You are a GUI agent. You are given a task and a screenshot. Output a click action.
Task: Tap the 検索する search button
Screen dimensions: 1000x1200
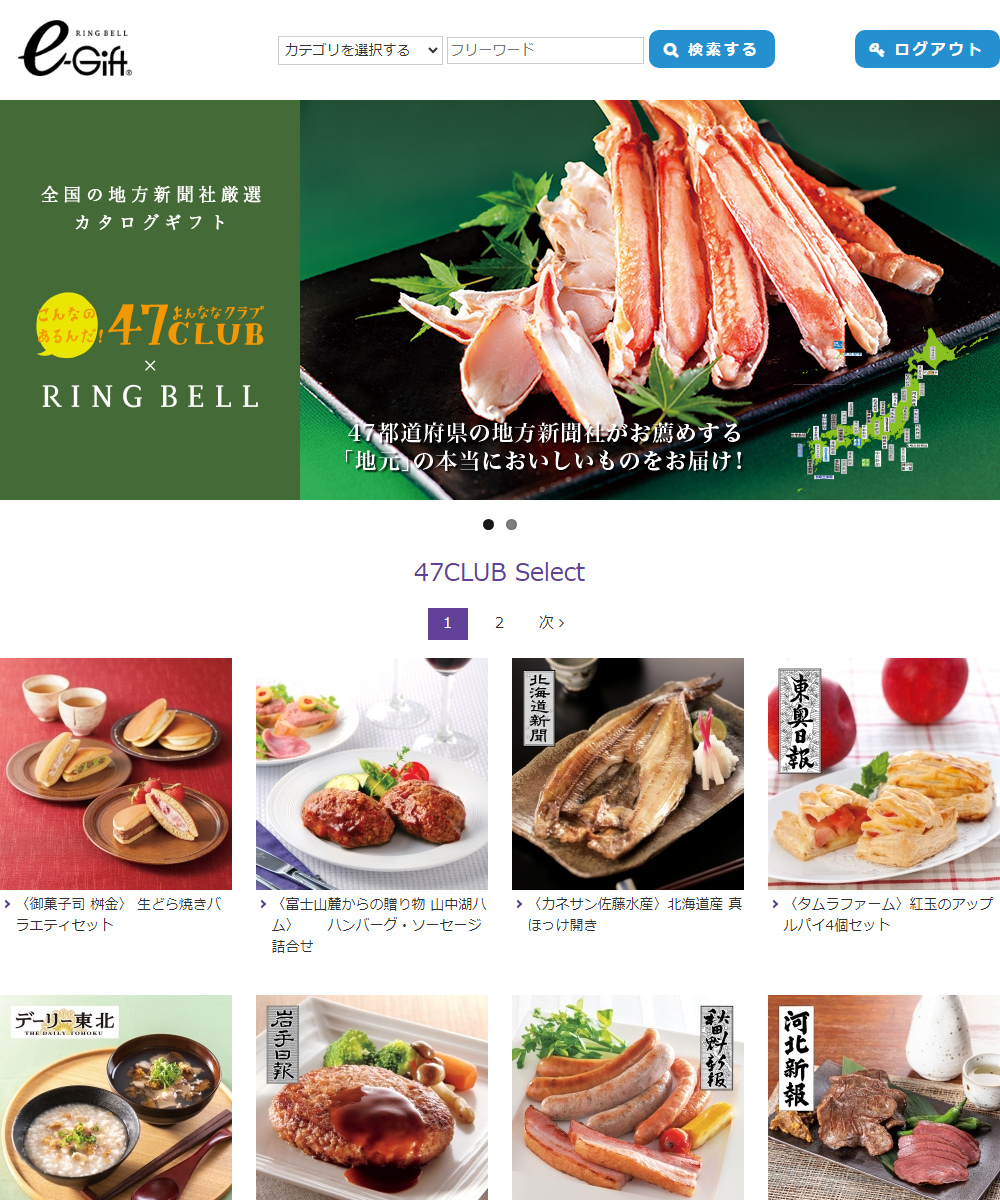[711, 49]
